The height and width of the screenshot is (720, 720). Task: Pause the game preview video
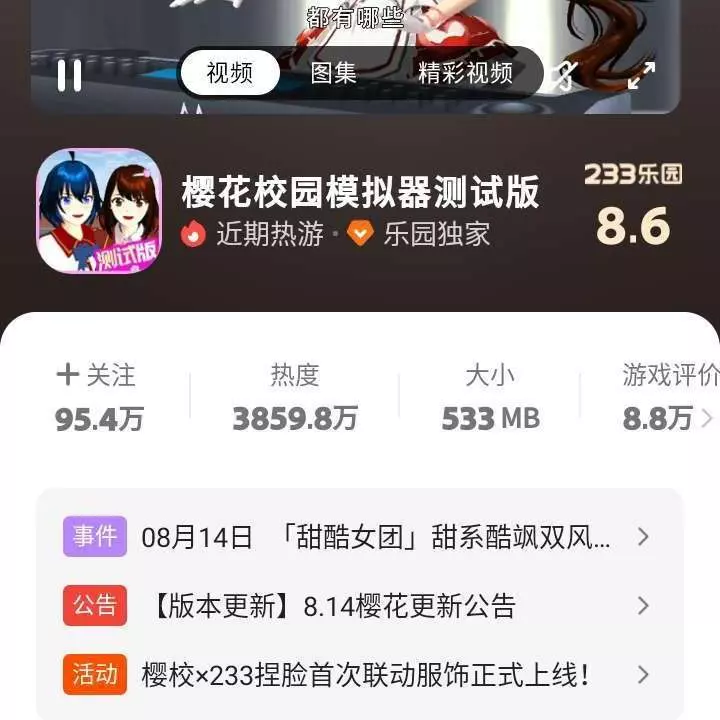point(69,75)
